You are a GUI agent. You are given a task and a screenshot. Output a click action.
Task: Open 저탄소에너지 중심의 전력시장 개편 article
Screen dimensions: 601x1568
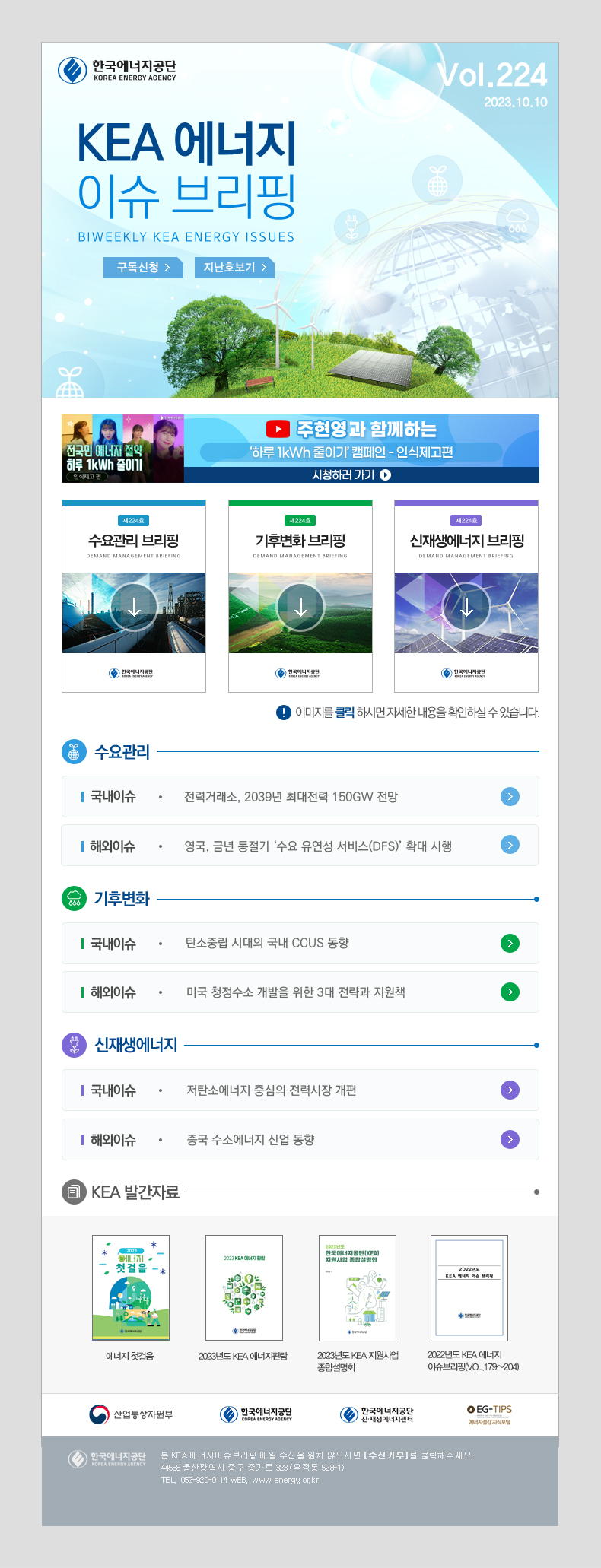tap(300, 1090)
